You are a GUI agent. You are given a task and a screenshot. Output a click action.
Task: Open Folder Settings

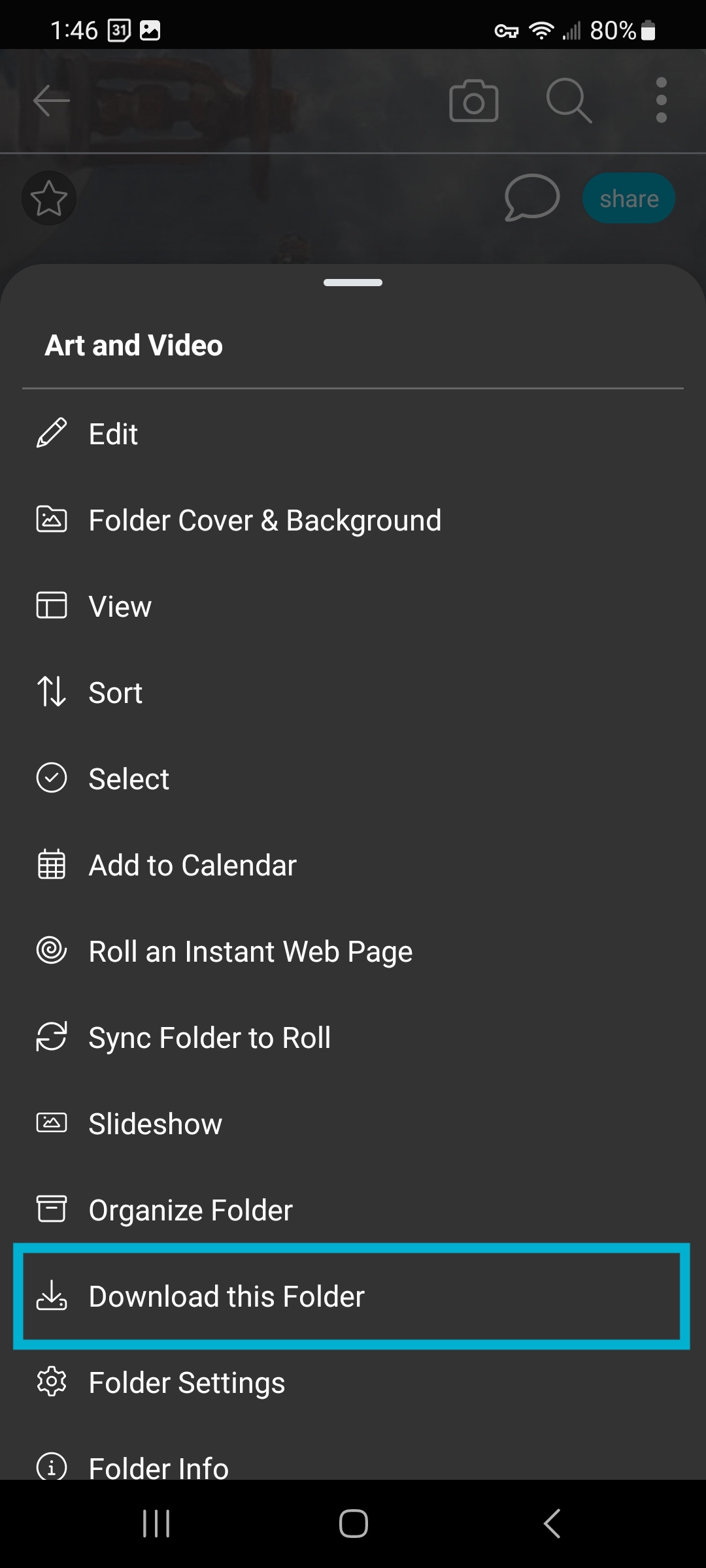(353, 1382)
